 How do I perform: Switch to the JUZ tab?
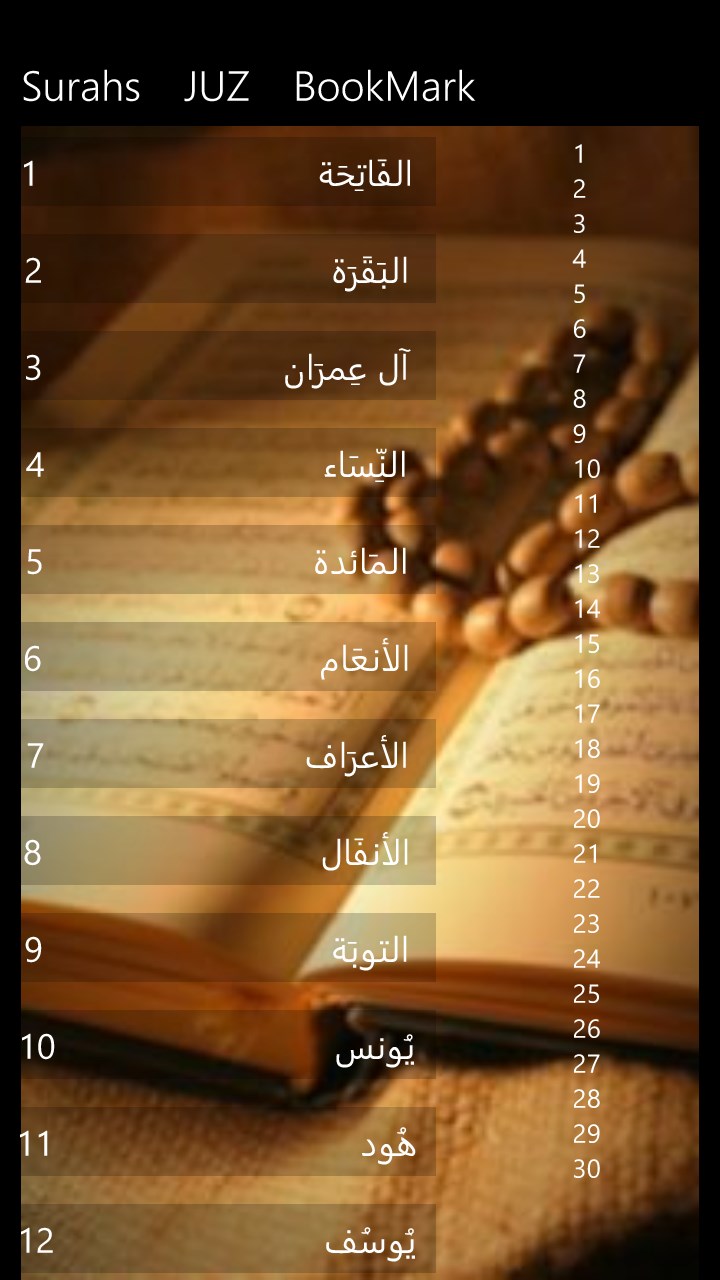(216, 88)
